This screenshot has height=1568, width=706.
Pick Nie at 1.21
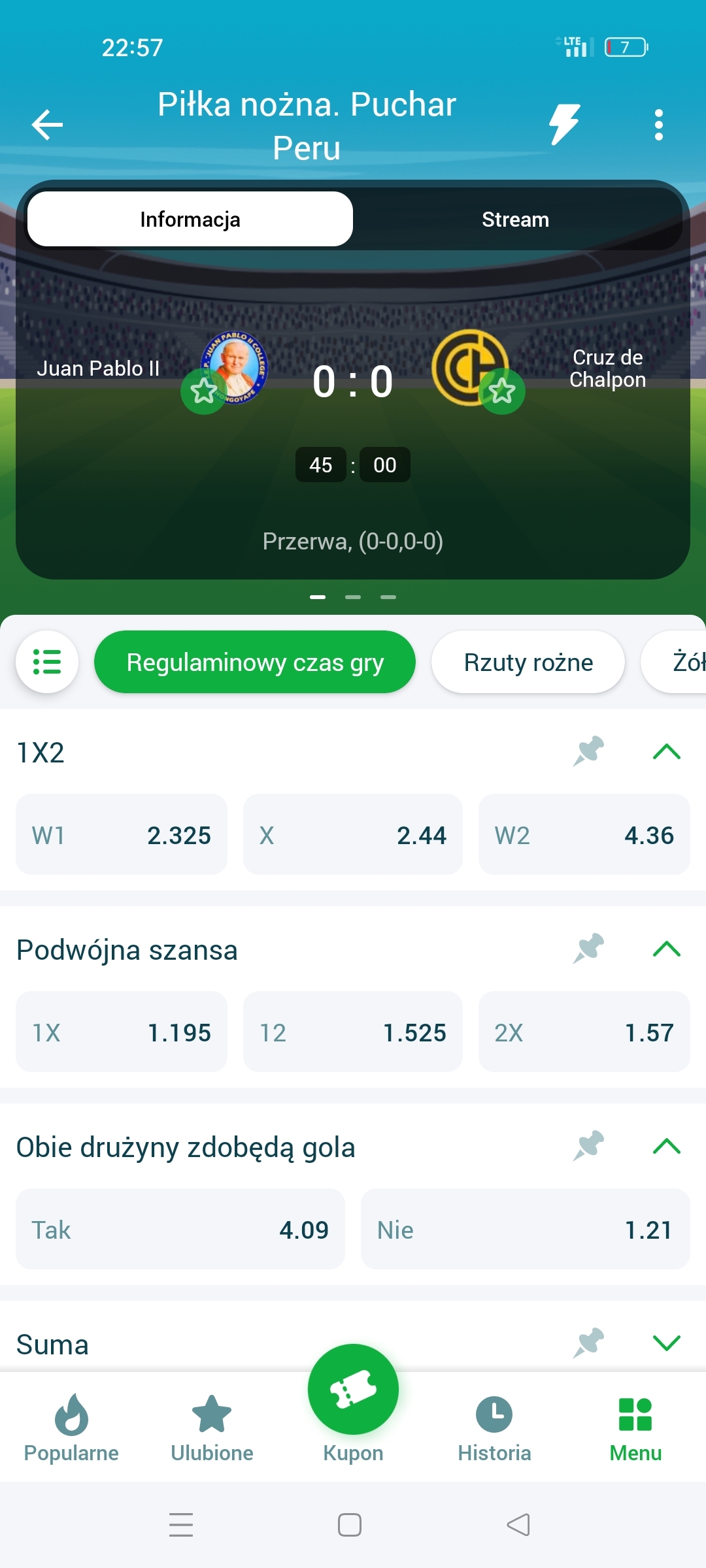click(x=525, y=1230)
